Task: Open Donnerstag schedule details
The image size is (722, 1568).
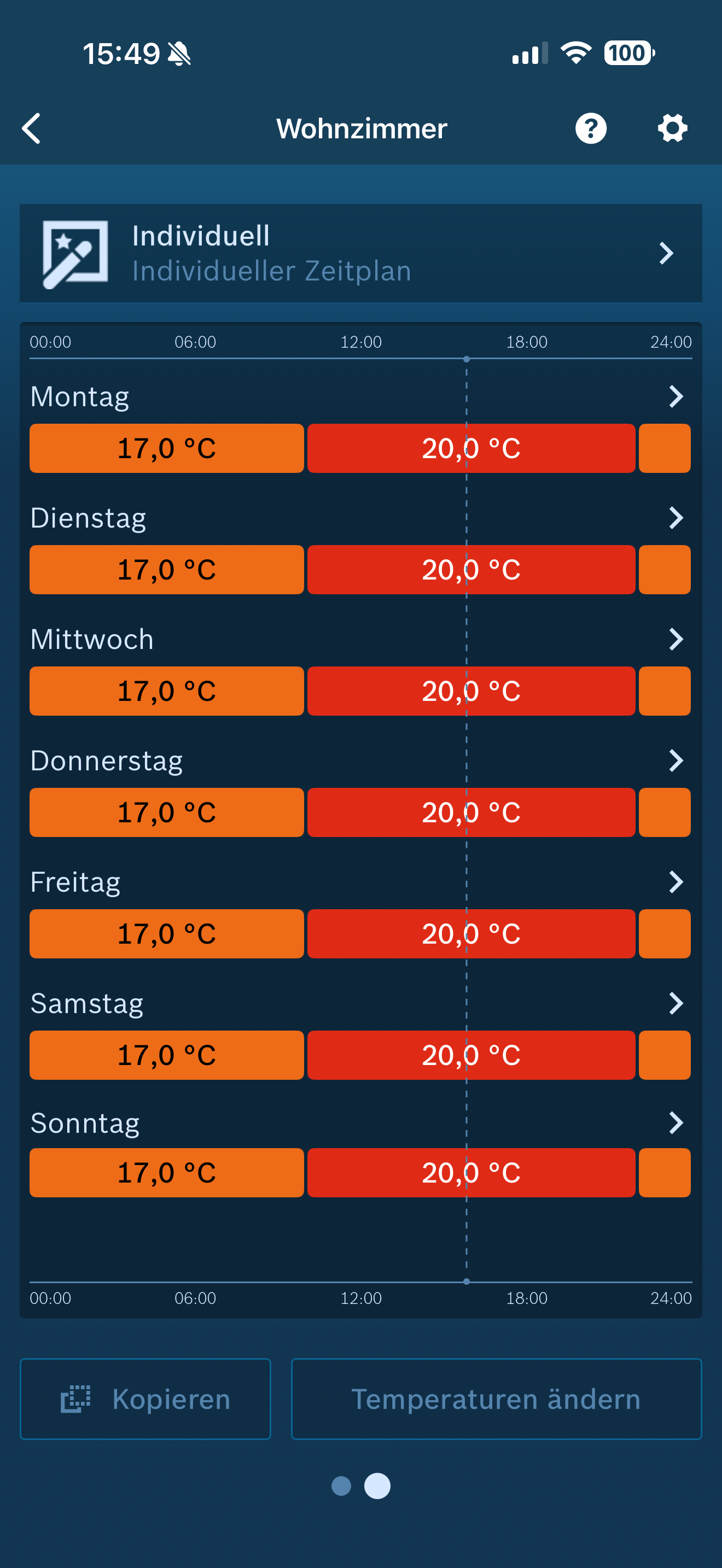Action: coord(675,761)
